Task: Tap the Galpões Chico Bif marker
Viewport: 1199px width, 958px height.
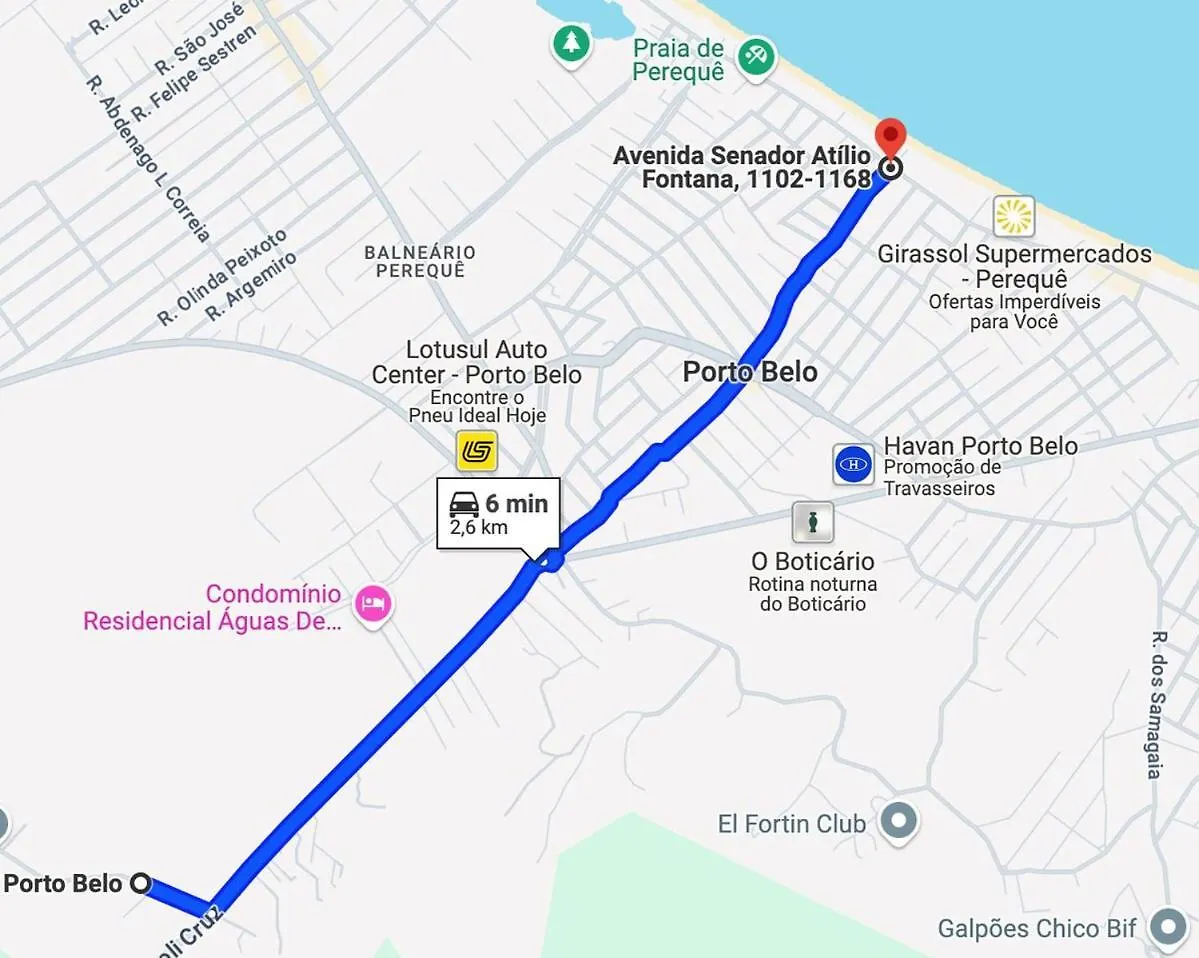Action: coord(1168,928)
